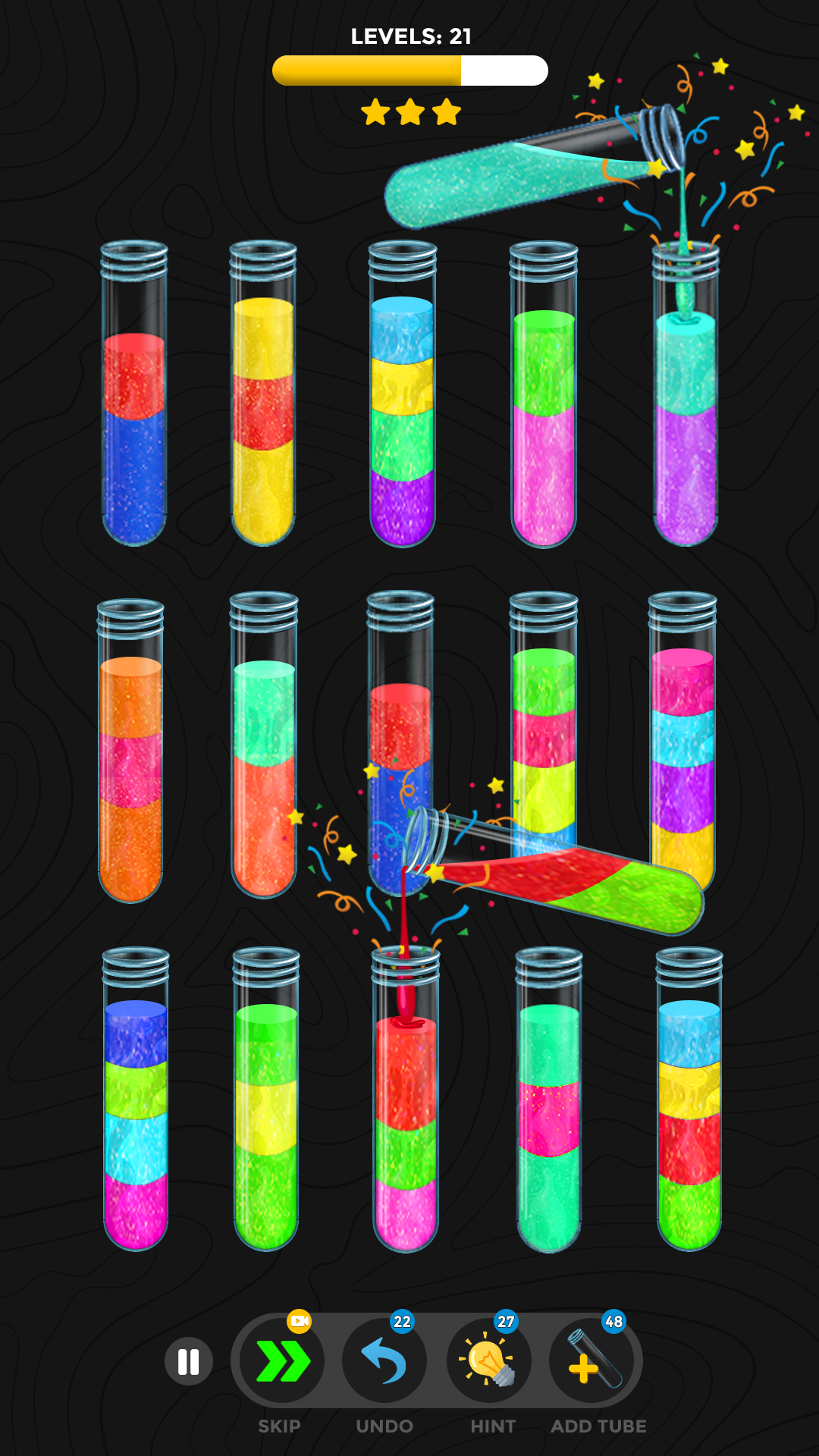
Task: Tap the tube with mint over orange
Action: click(264, 766)
